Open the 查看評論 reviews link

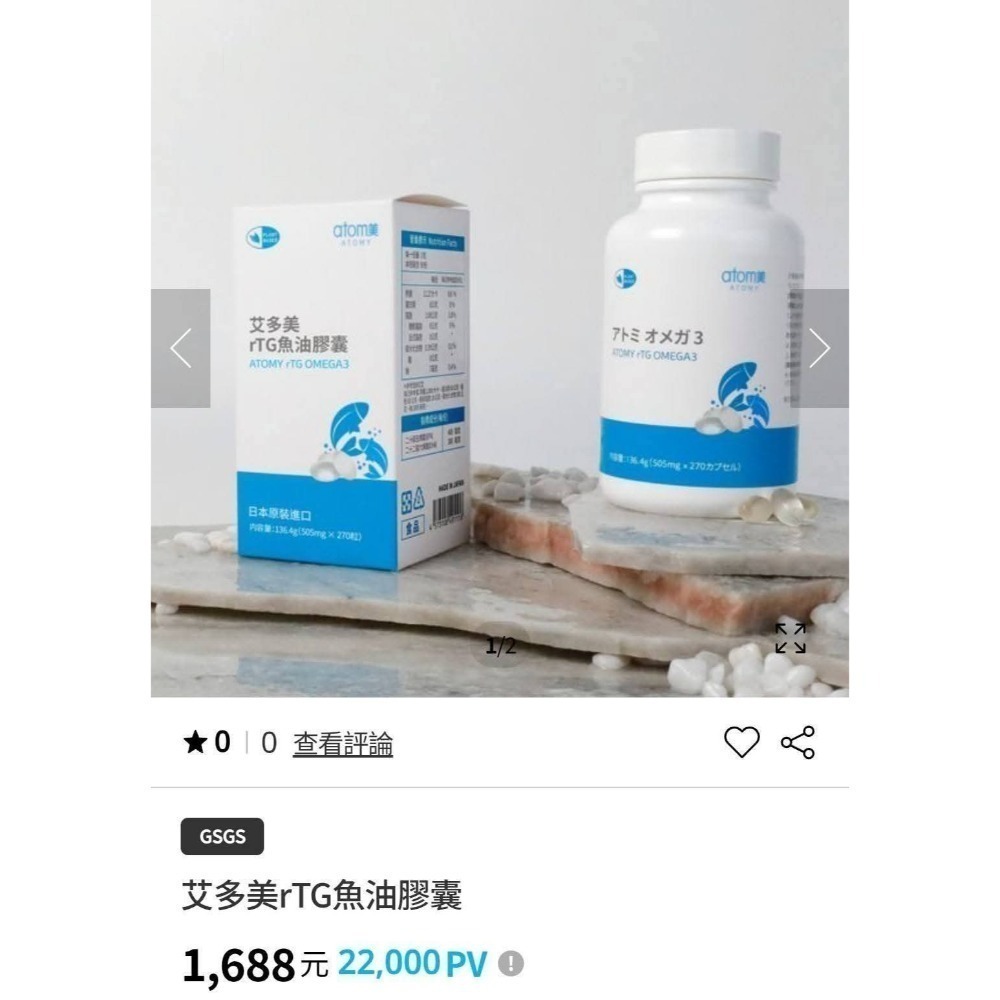(342, 743)
